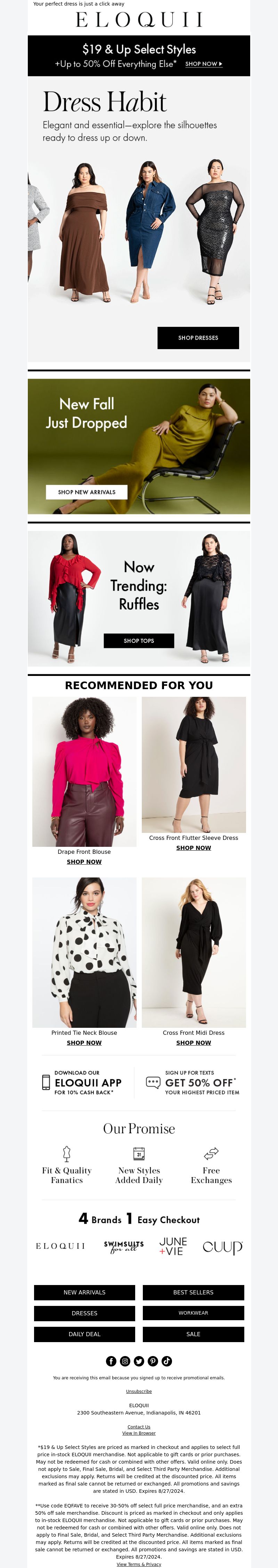Browse the WORKWEAR category
Screen dimensions: 278x1568
pyautogui.click(x=194, y=1313)
